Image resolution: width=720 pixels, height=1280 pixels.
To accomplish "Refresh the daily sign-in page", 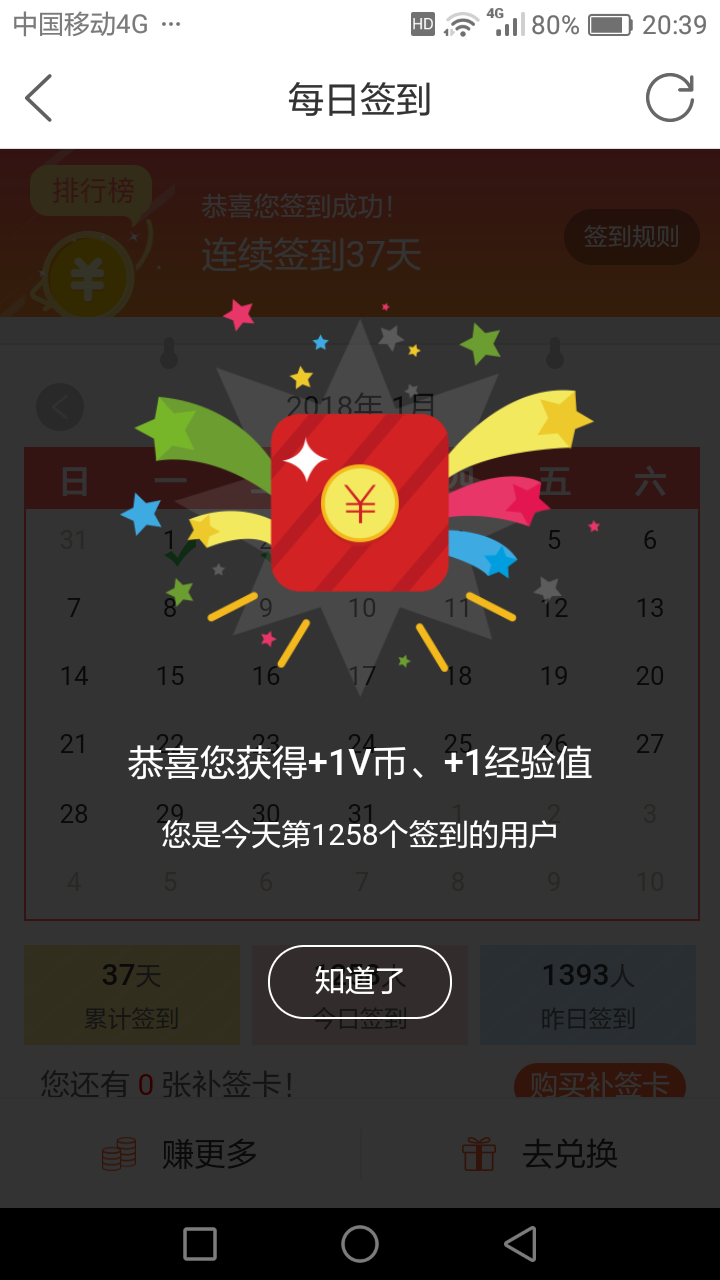I will click(x=669, y=98).
